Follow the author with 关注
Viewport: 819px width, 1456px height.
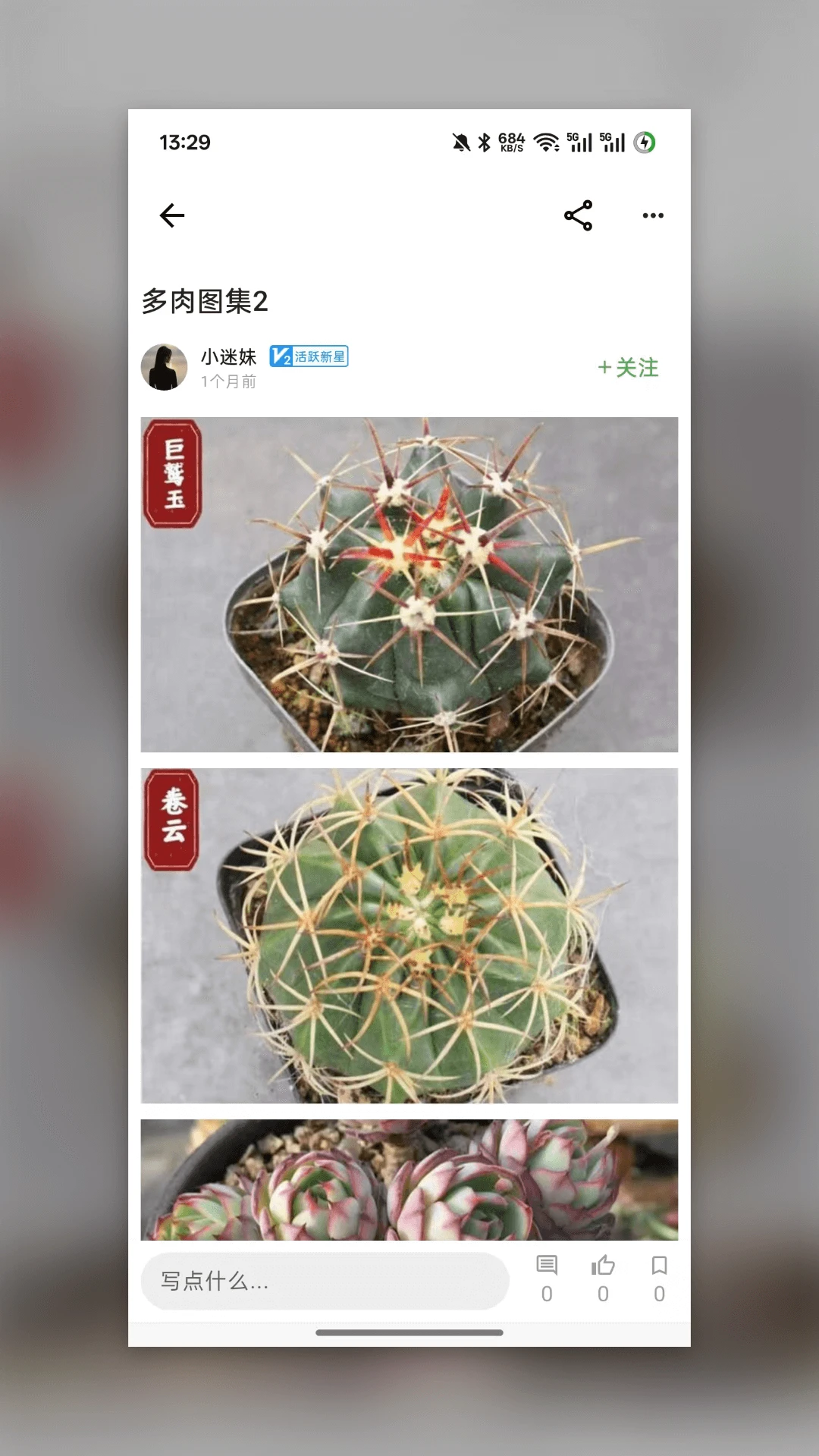point(628,369)
